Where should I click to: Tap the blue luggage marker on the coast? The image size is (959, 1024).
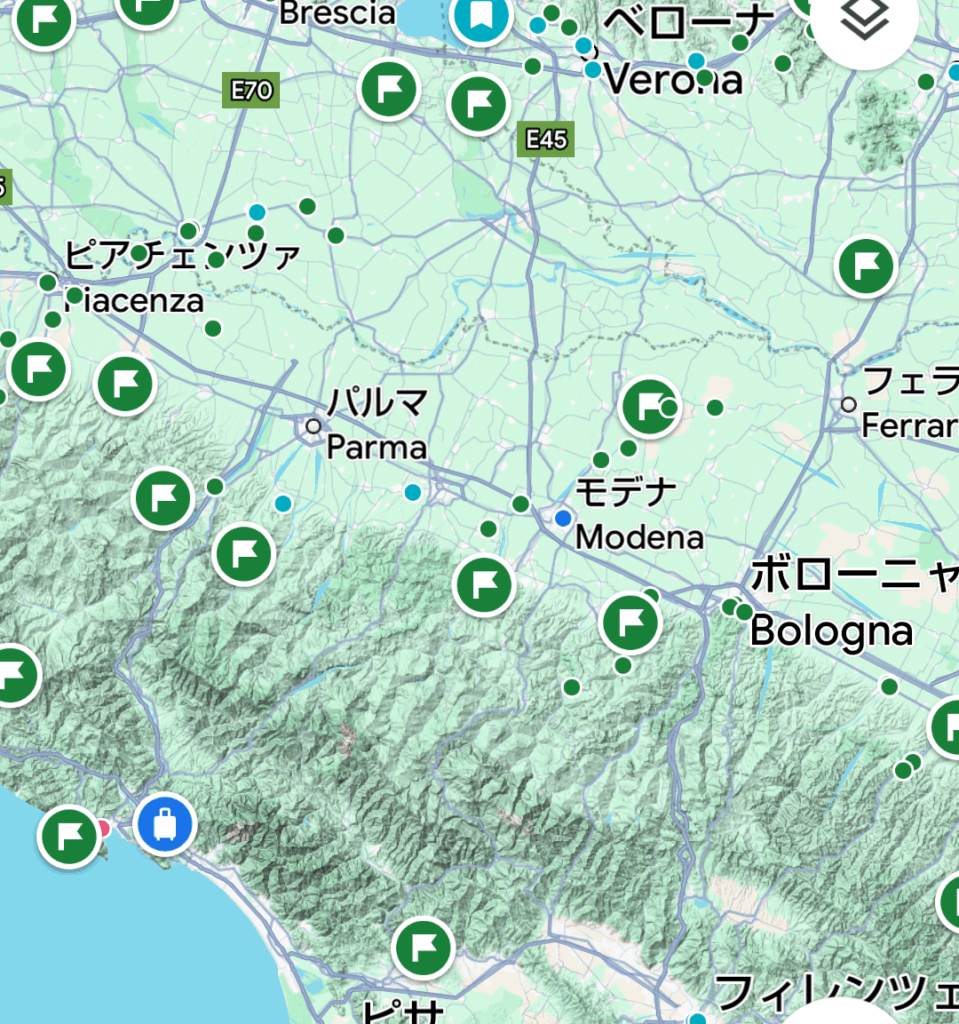[165, 825]
